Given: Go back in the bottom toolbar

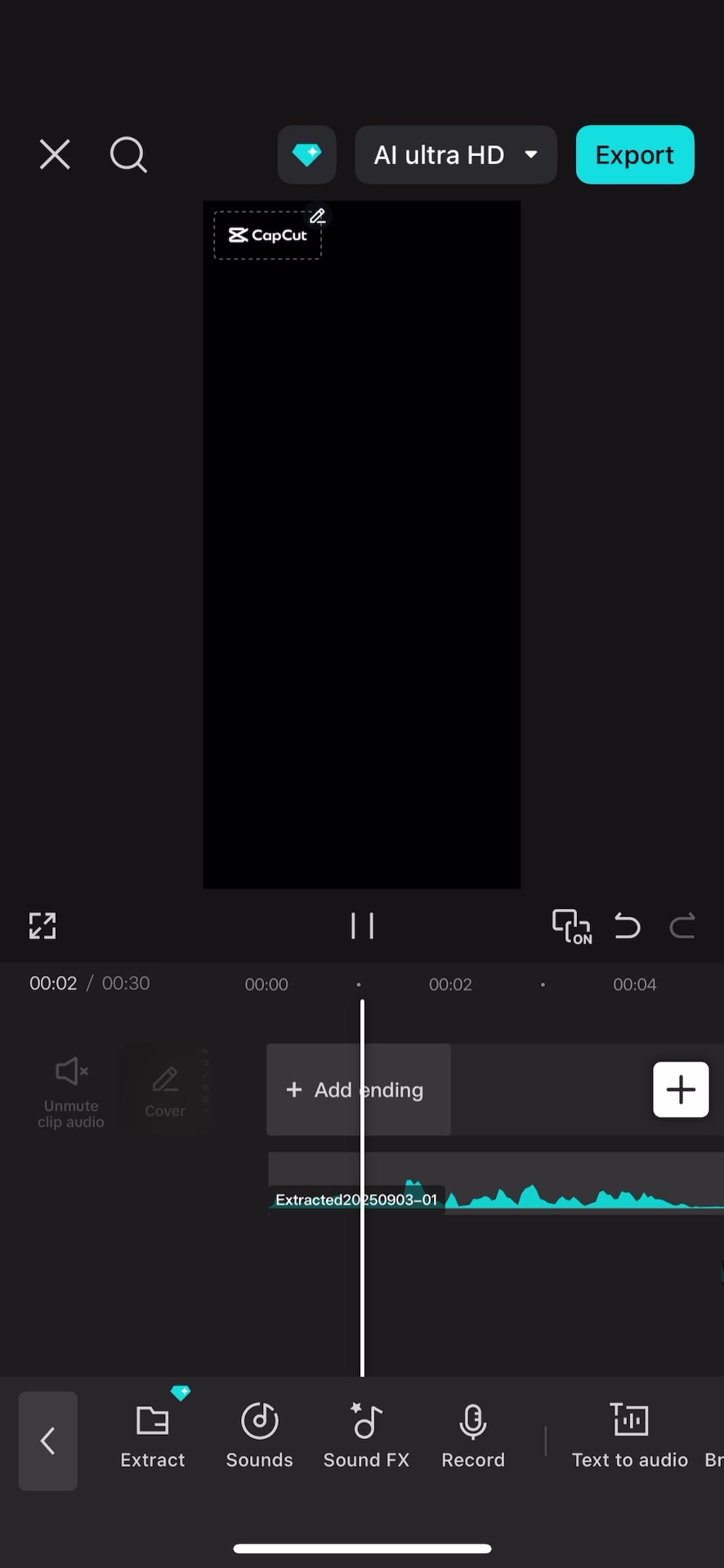Looking at the screenshot, I should (48, 1441).
